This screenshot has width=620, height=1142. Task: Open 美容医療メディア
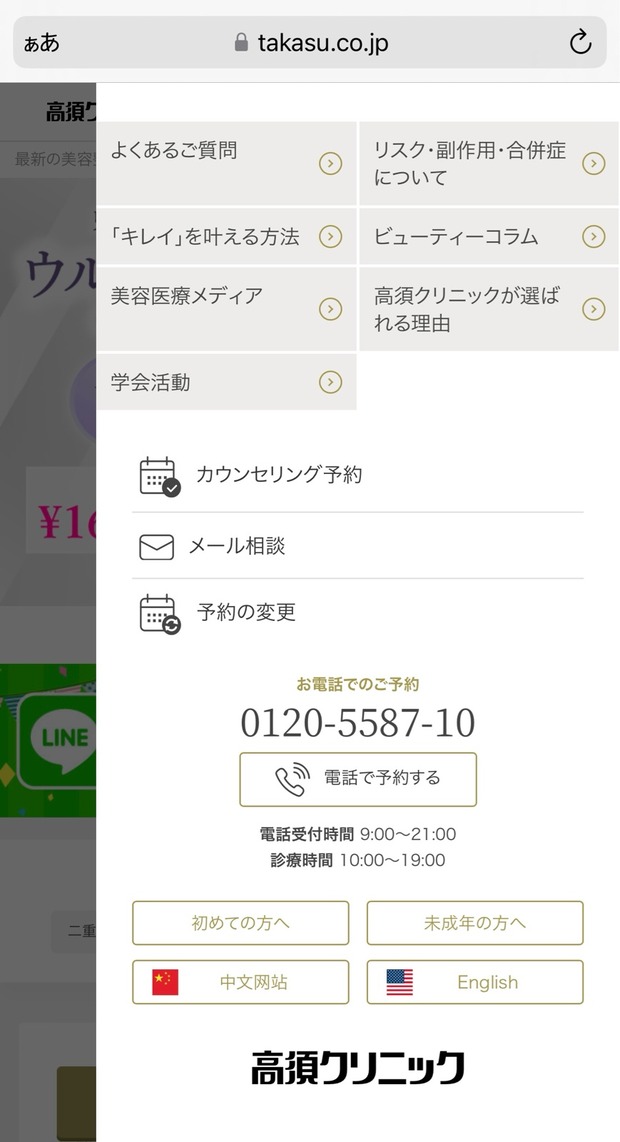tap(227, 309)
